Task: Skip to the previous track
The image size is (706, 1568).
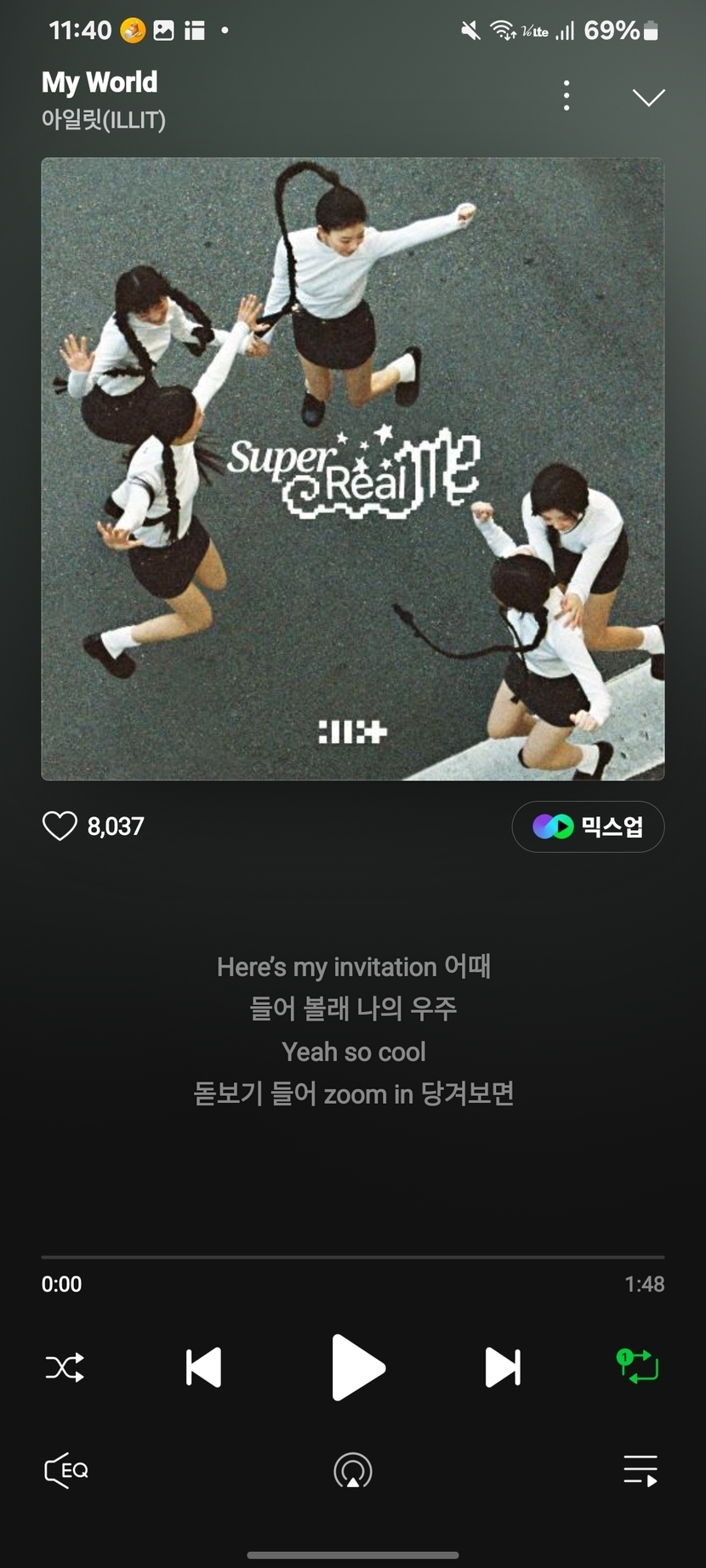Action: point(204,1367)
